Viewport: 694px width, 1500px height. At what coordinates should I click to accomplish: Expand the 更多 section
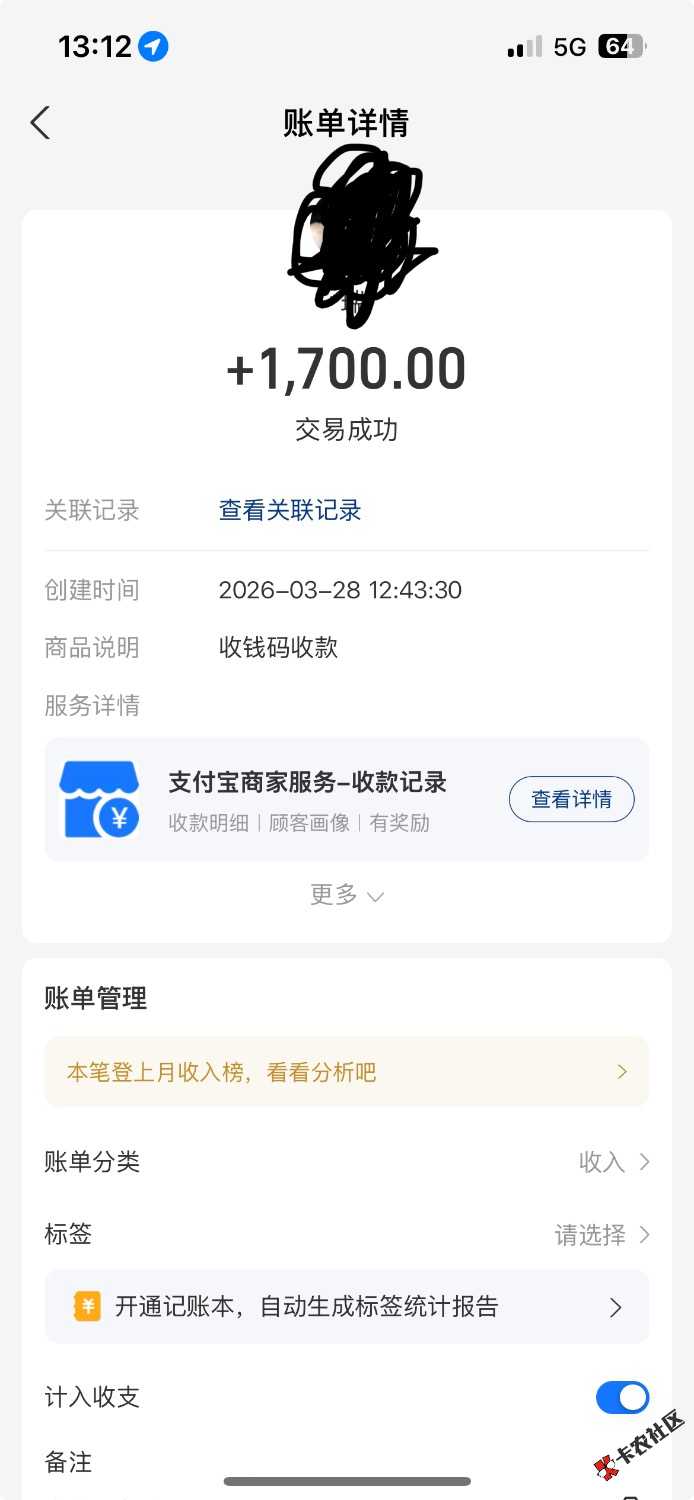(346, 895)
